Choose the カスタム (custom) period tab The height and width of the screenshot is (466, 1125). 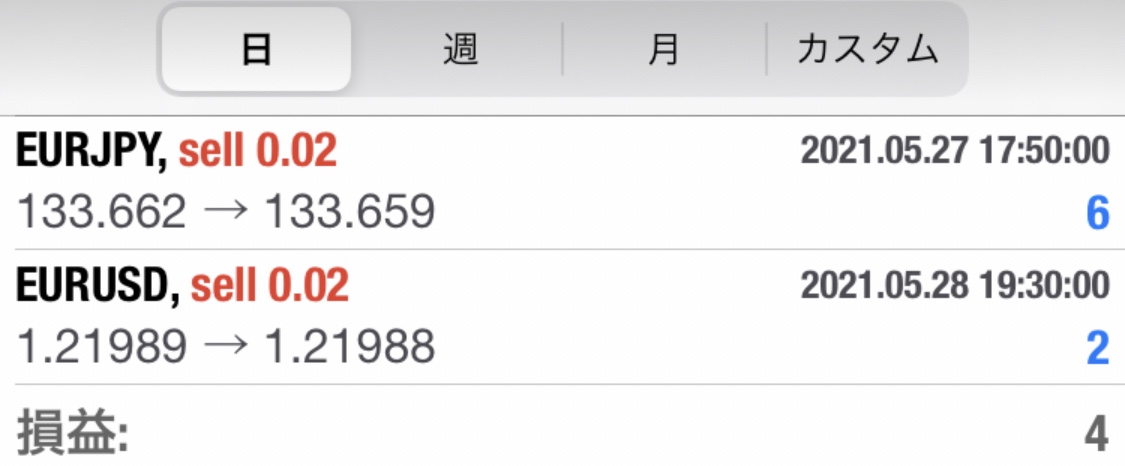click(x=867, y=50)
